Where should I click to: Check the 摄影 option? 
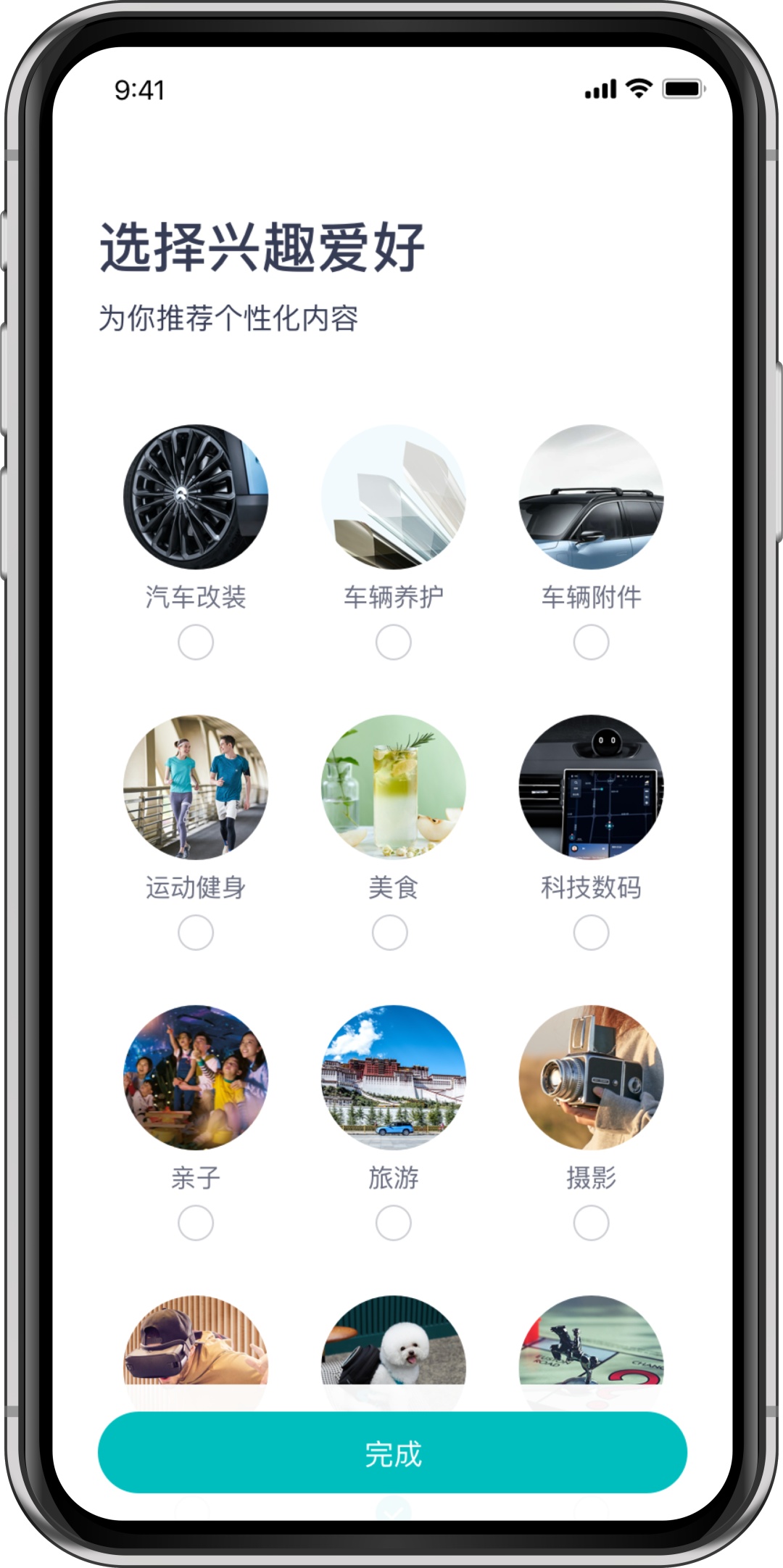(x=591, y=1224)
